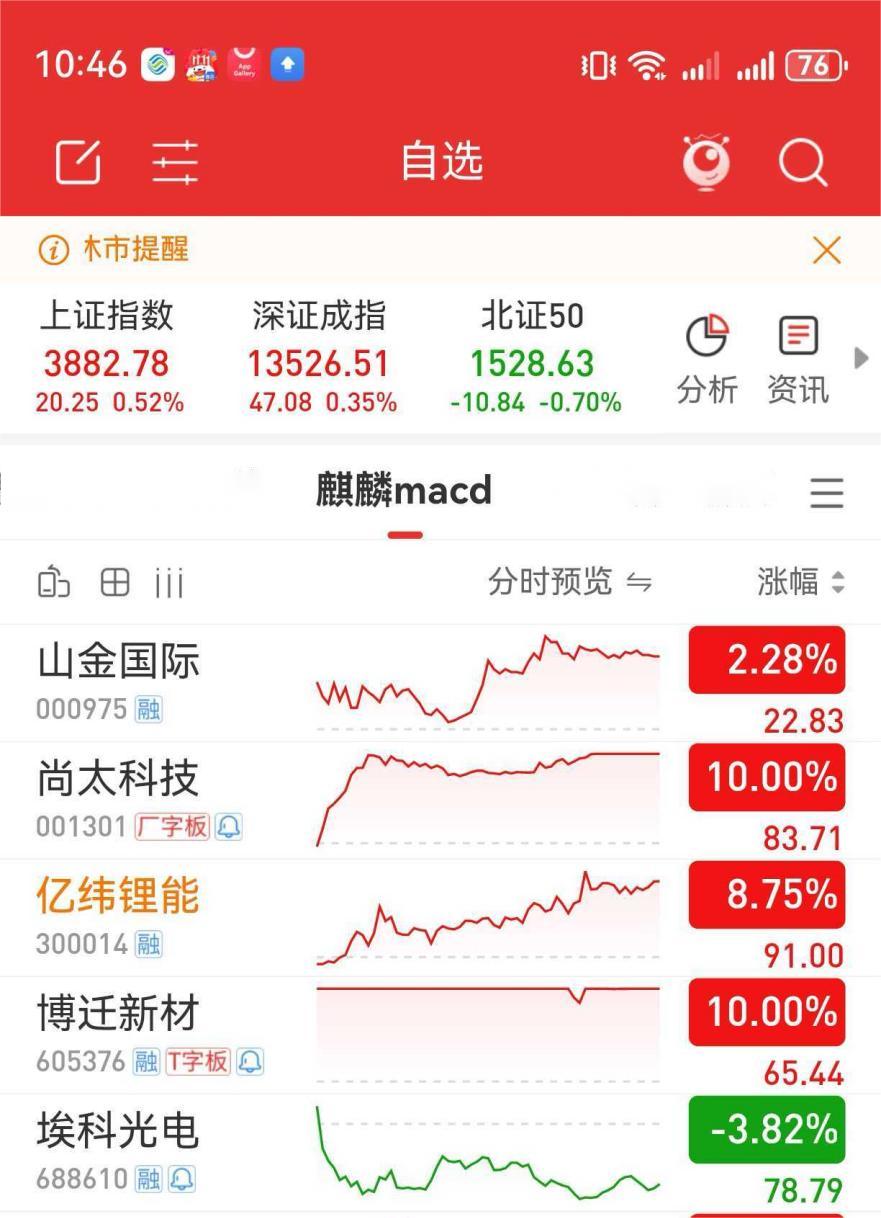
Task: View 亿纬锂能 stock details
Action: [x=118, y=916]
